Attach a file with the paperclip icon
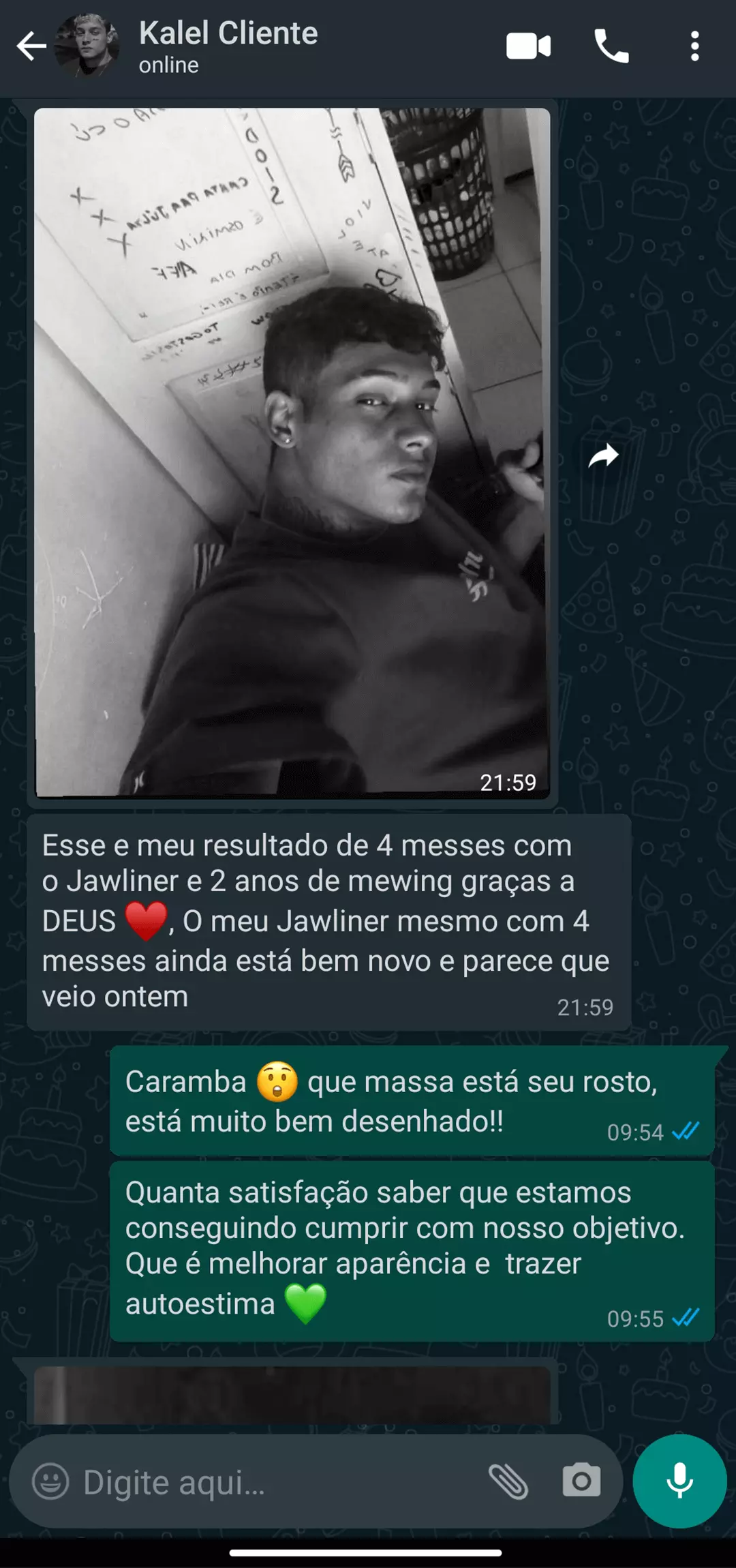 click(508, 1482)
